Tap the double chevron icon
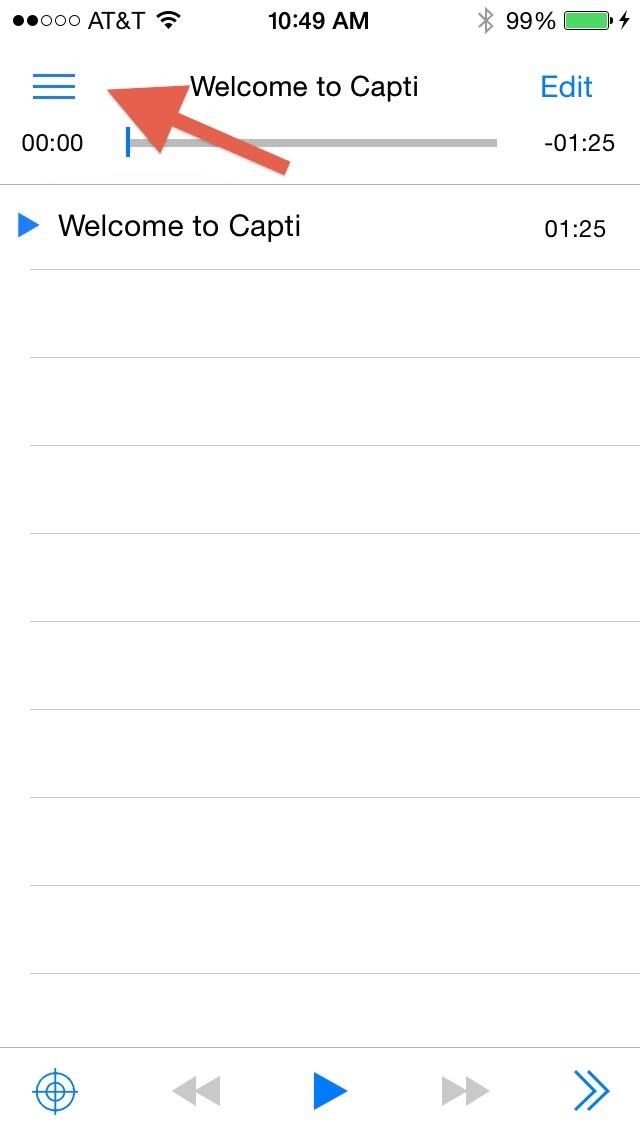This screenshot has height=1136, width=640. pyautogui.click(x=591, y=1090)
